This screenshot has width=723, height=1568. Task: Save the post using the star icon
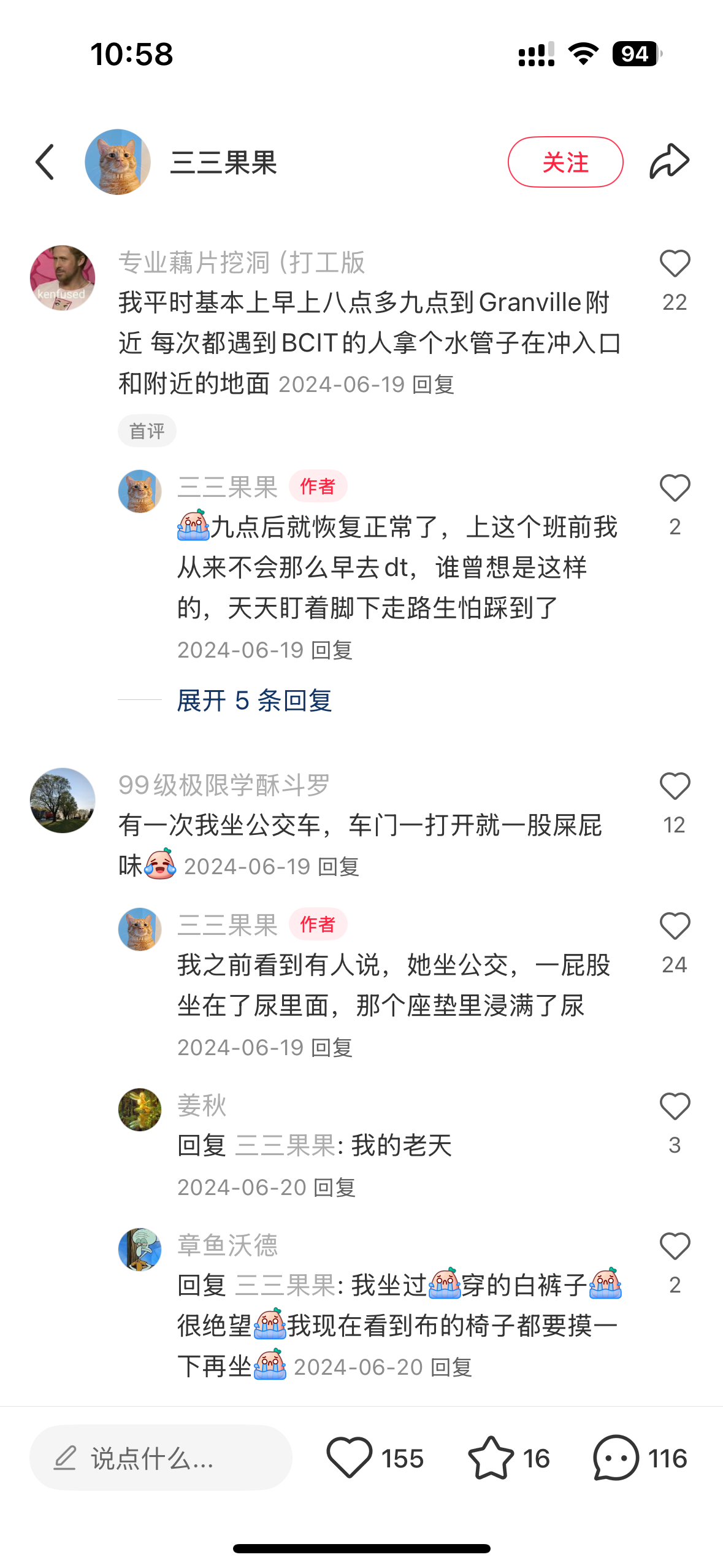(x=491, y=1458)
